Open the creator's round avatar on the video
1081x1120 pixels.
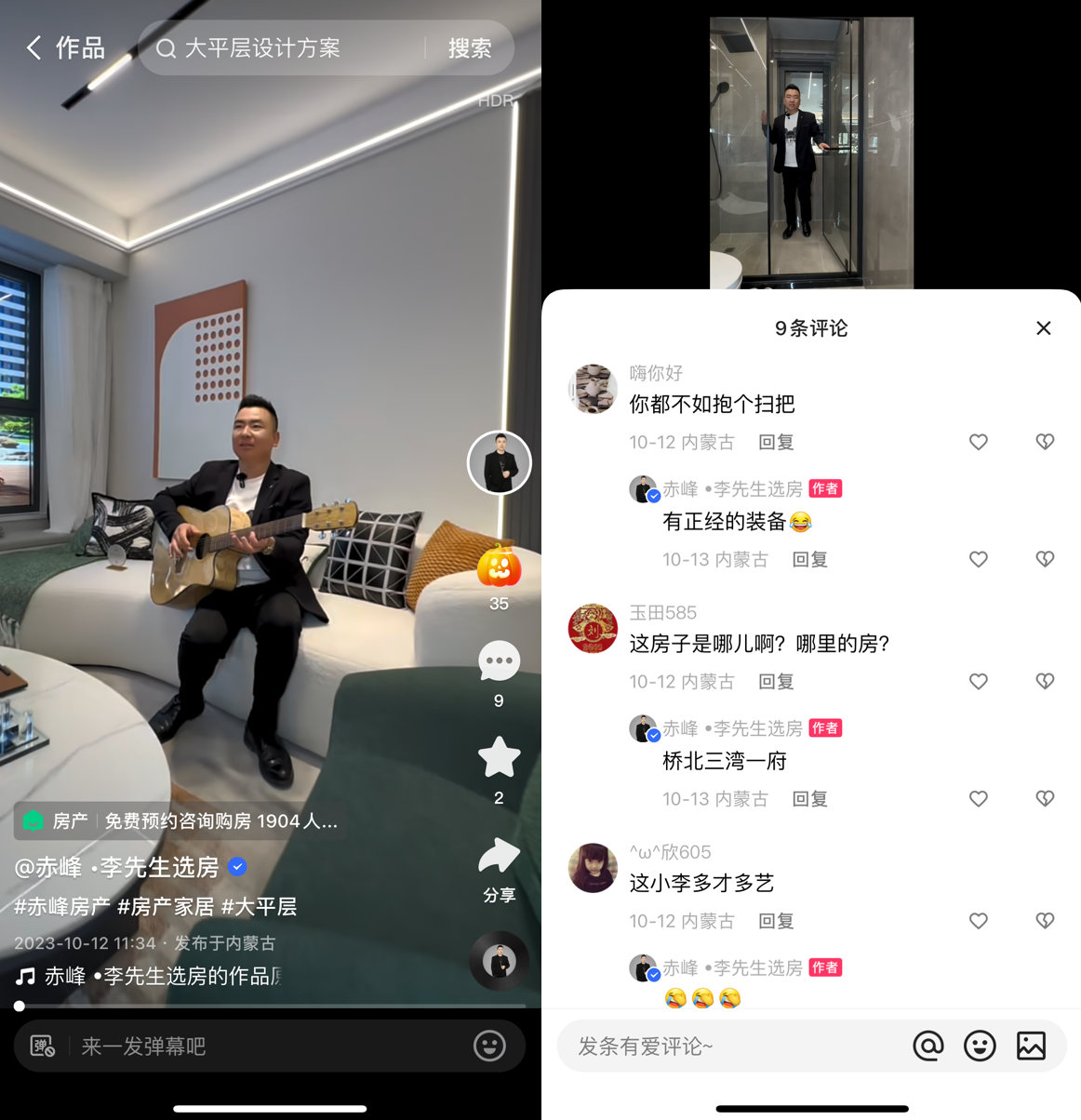pos(499,462)
